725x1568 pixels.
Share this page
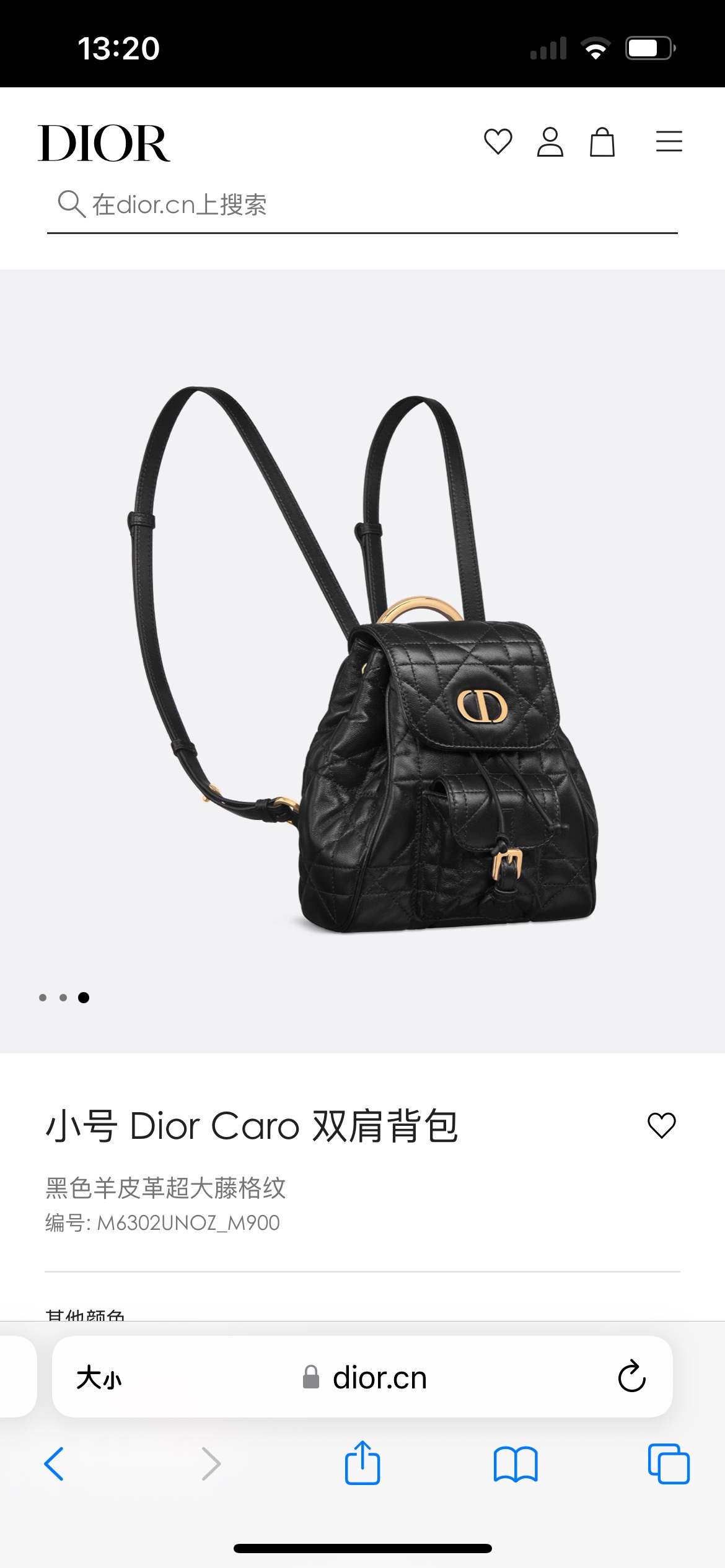[362, 1463]
